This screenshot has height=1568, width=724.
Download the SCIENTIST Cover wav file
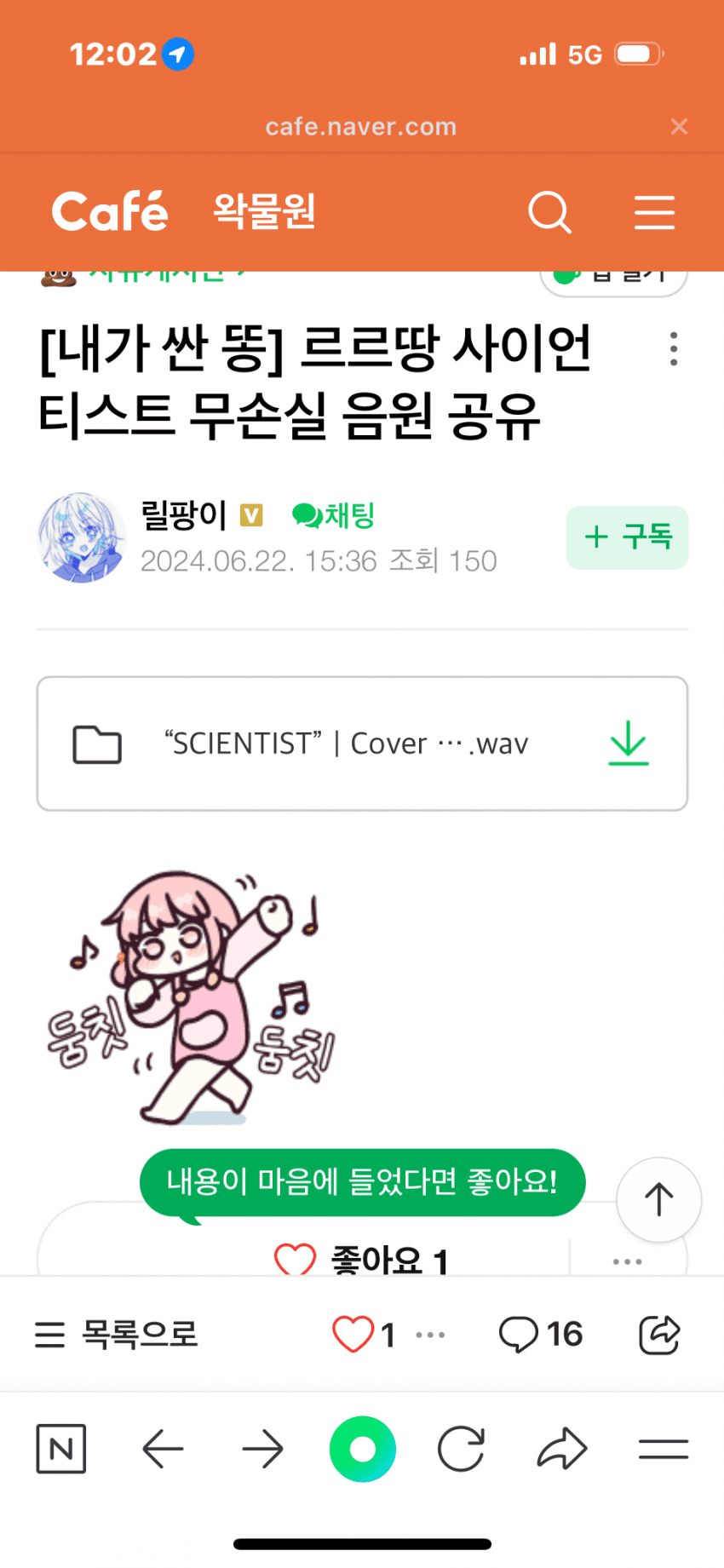point(629,743)
